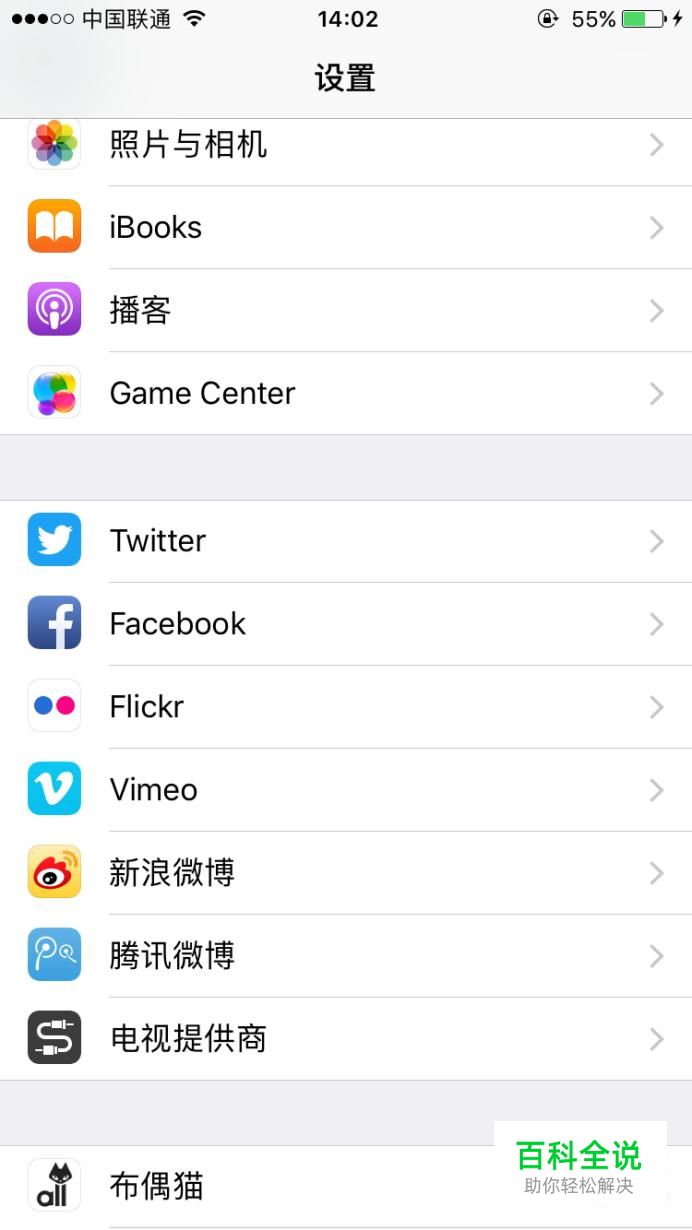Screen dimensions: 692x1230
Task: Open 电视提供商 settings
Action: pyautogui.click(x=346, y=1039)
